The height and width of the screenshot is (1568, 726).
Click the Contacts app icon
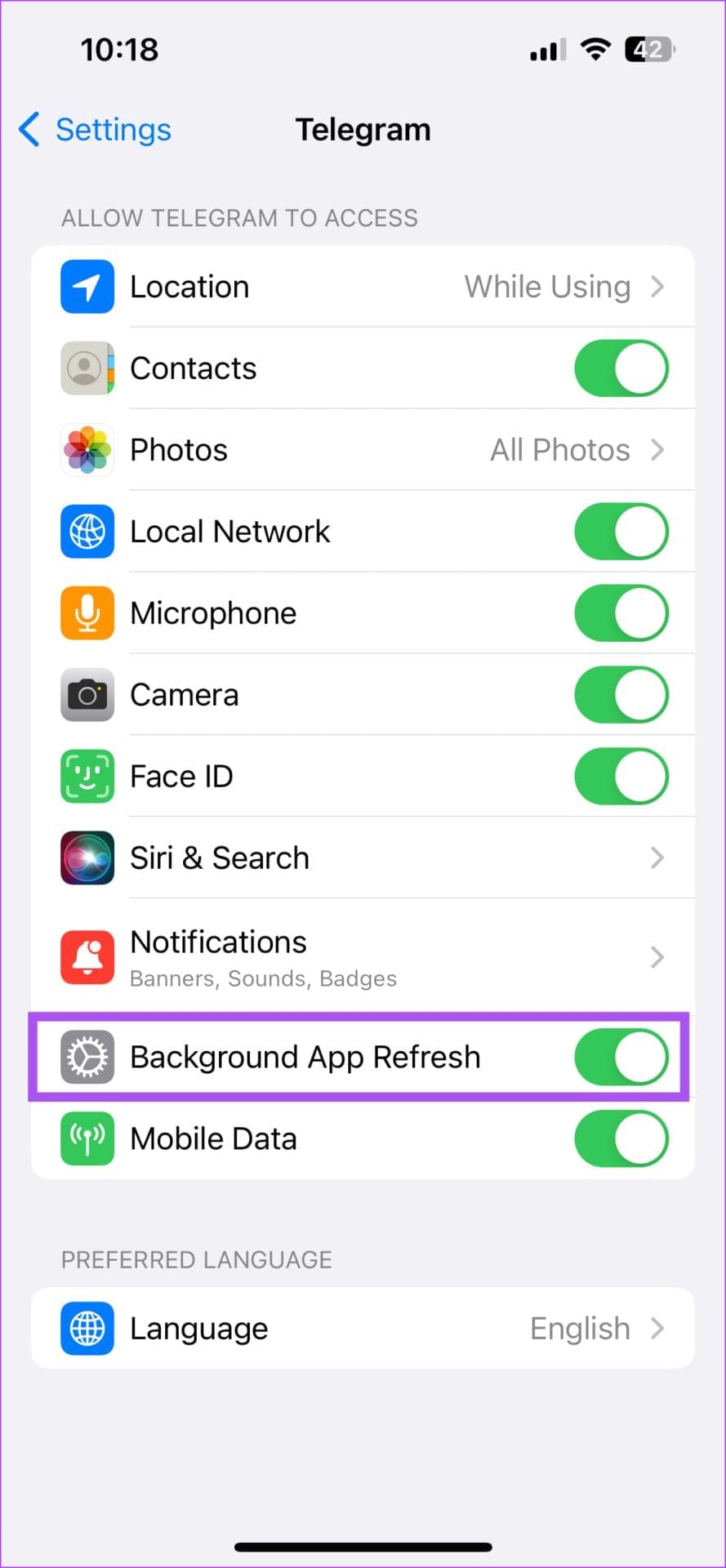coord(87,368)
